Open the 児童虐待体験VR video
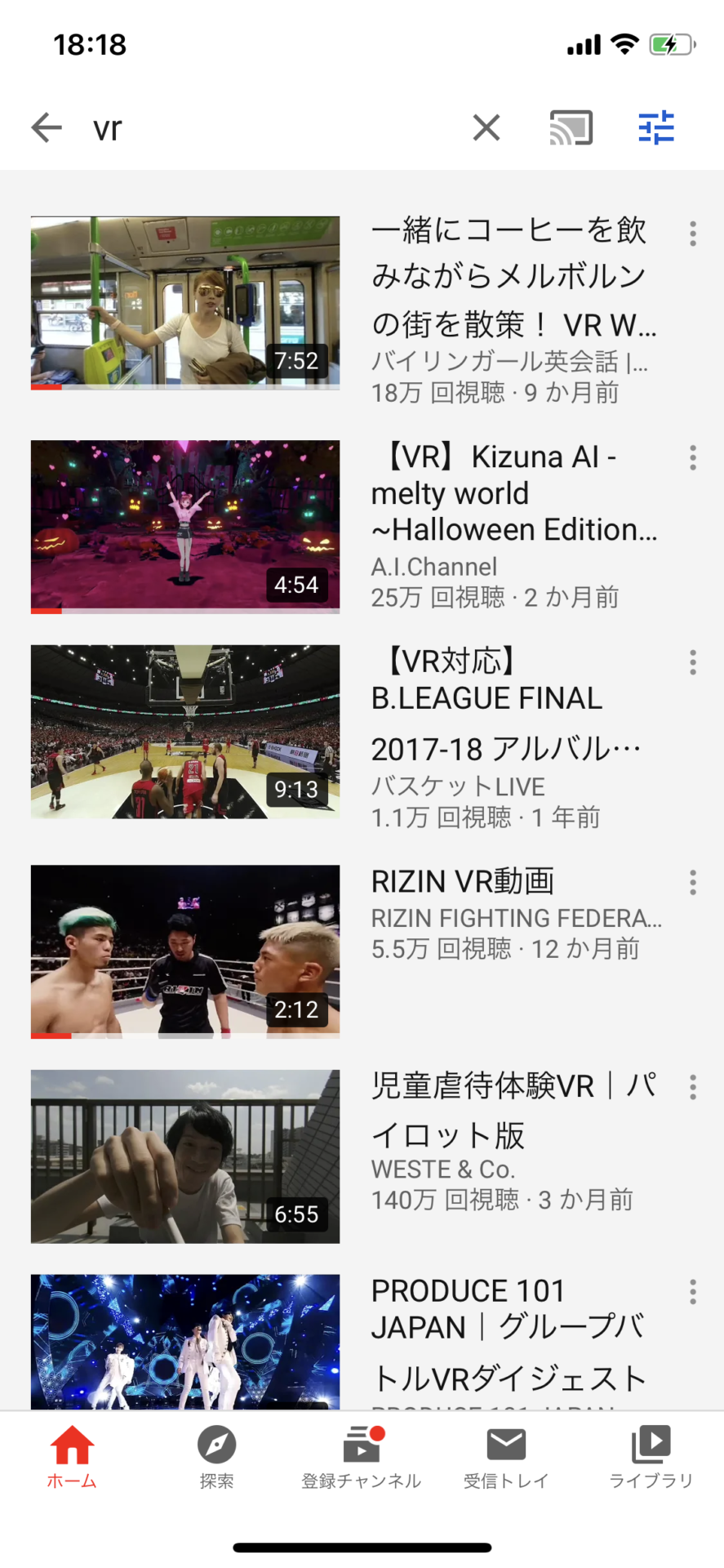This screenshot has height=1568, width=724. point(185,1156)
